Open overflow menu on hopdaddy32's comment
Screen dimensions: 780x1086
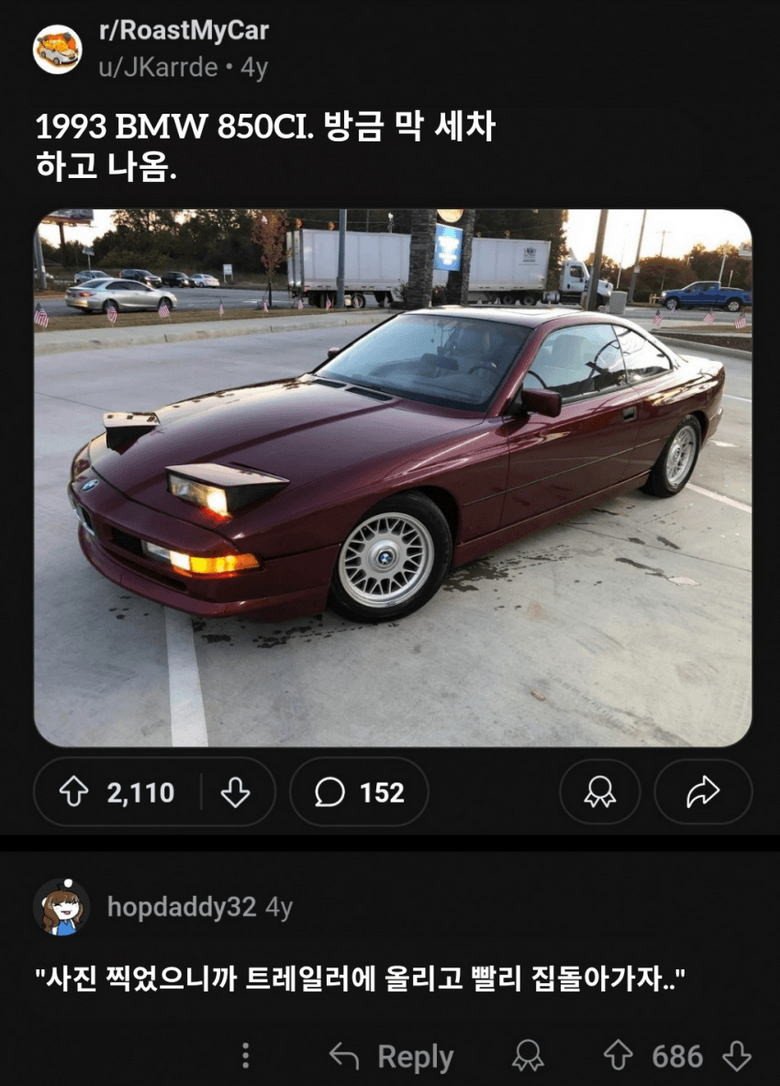point(246,1056)
